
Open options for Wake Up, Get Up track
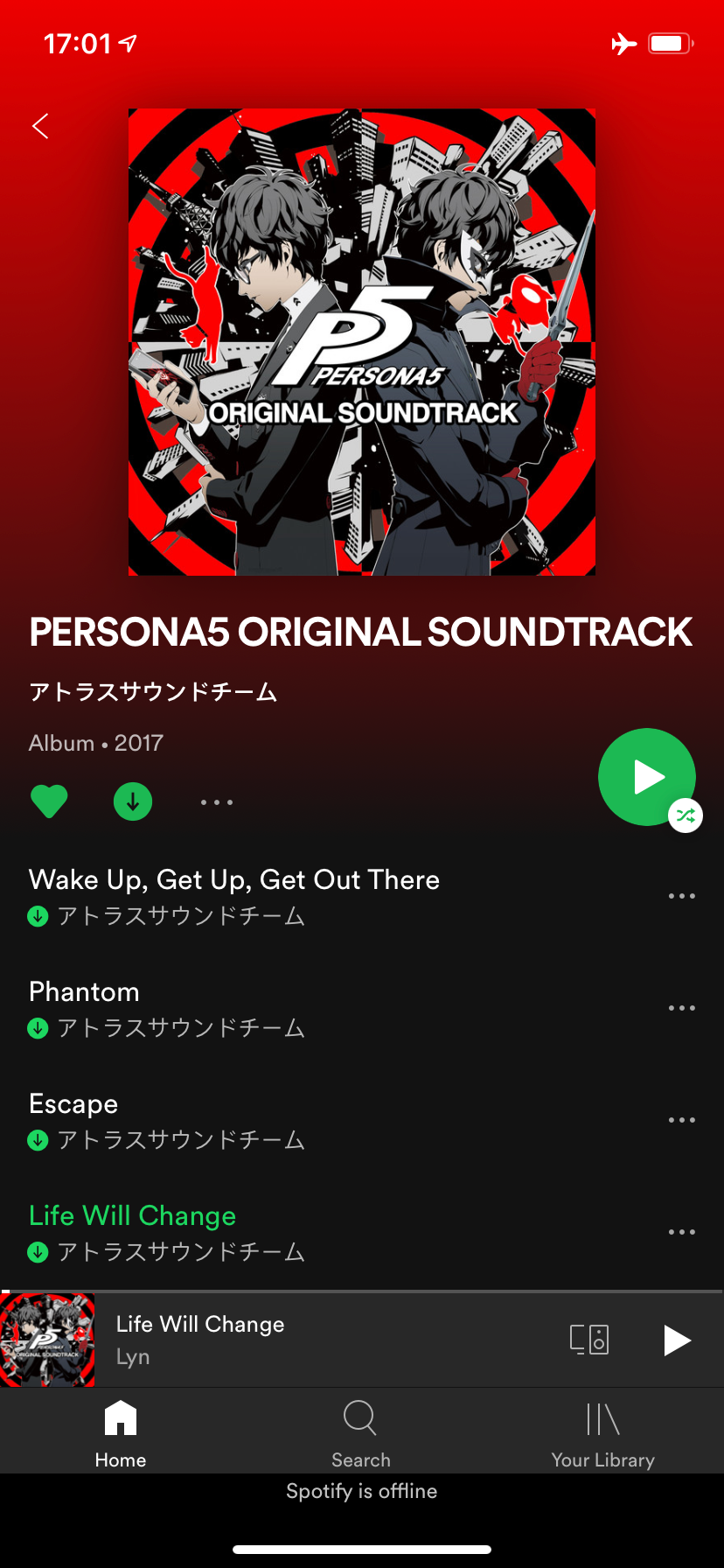point(681,896)
